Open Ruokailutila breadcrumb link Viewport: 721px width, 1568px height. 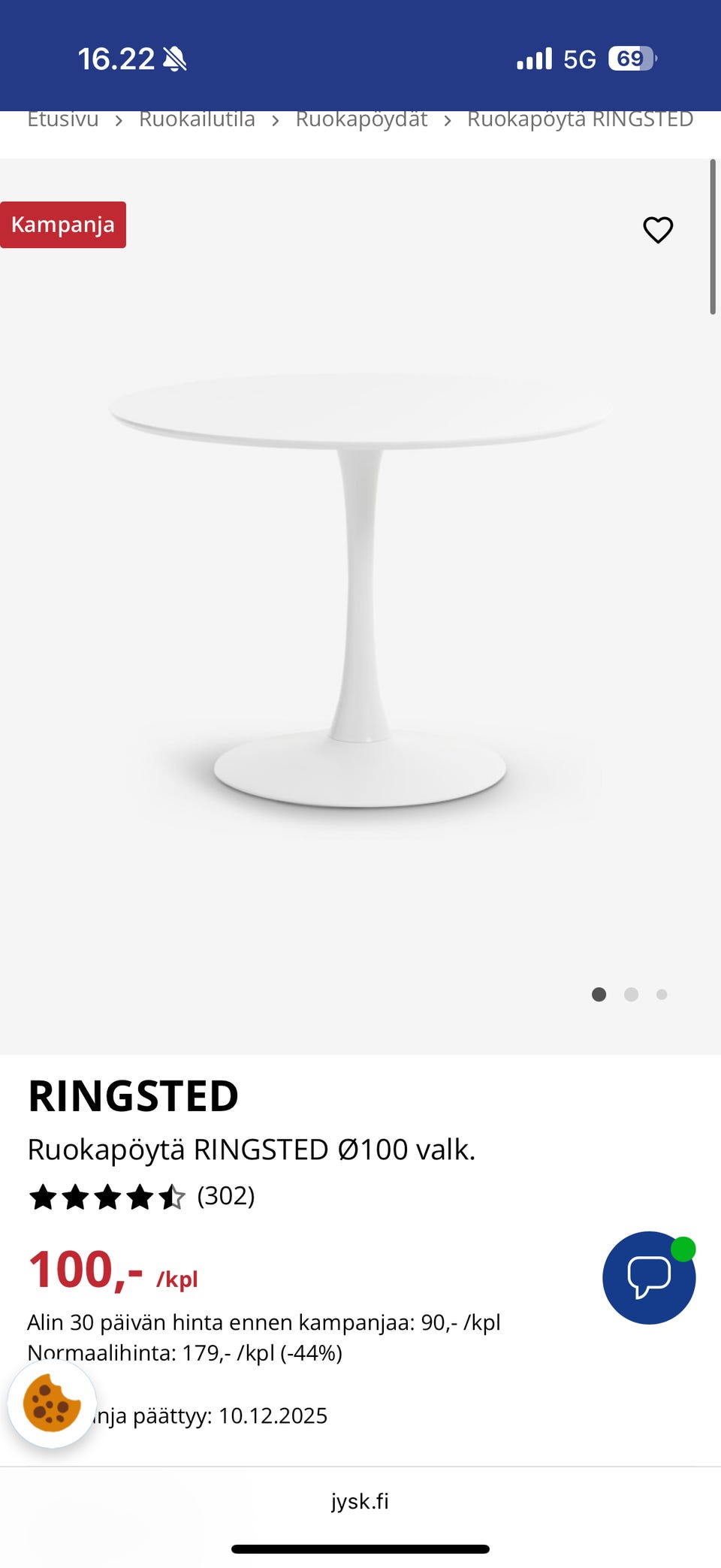pos(197,120)
